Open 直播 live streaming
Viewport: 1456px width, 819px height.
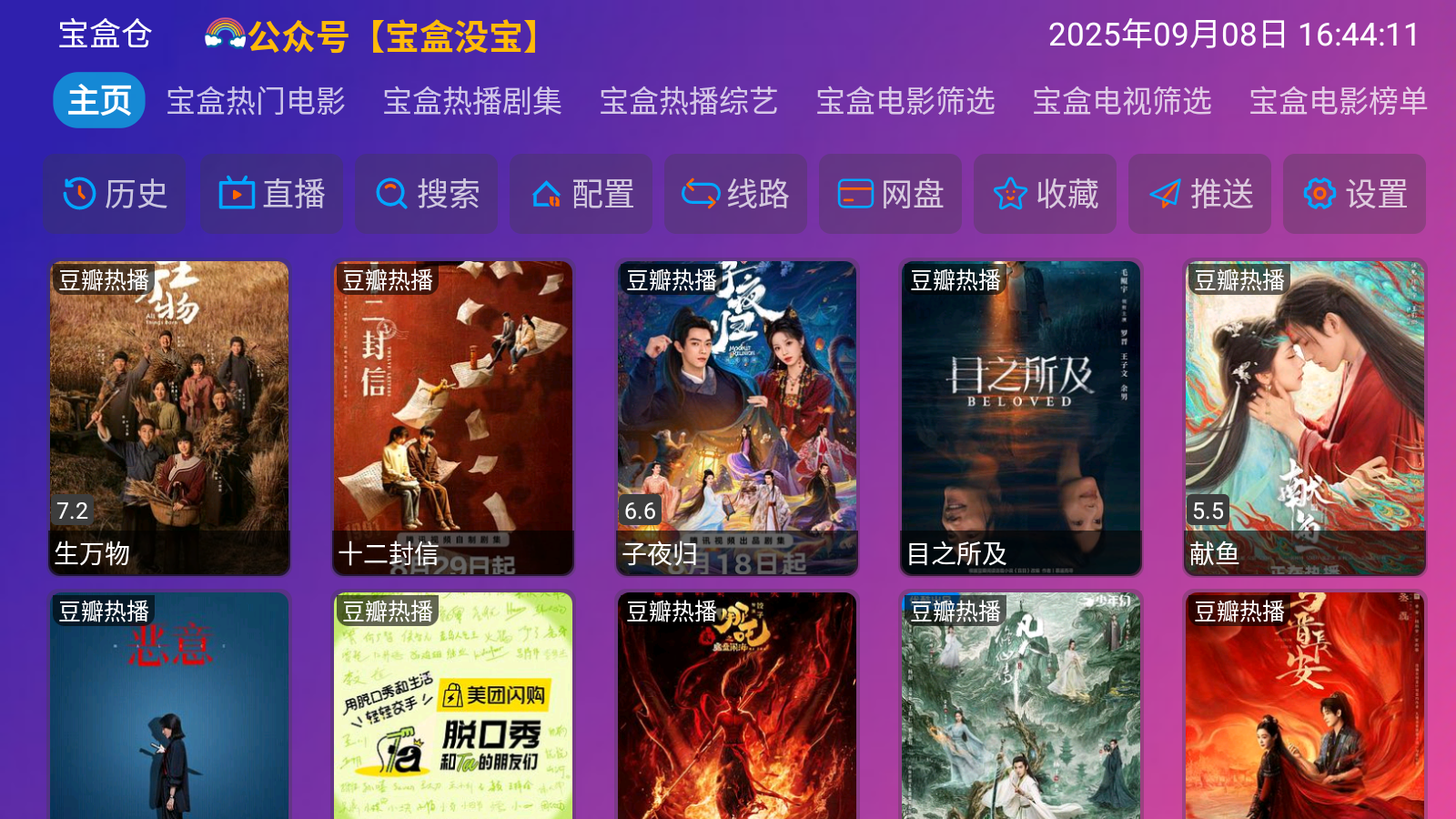(271, 194)
